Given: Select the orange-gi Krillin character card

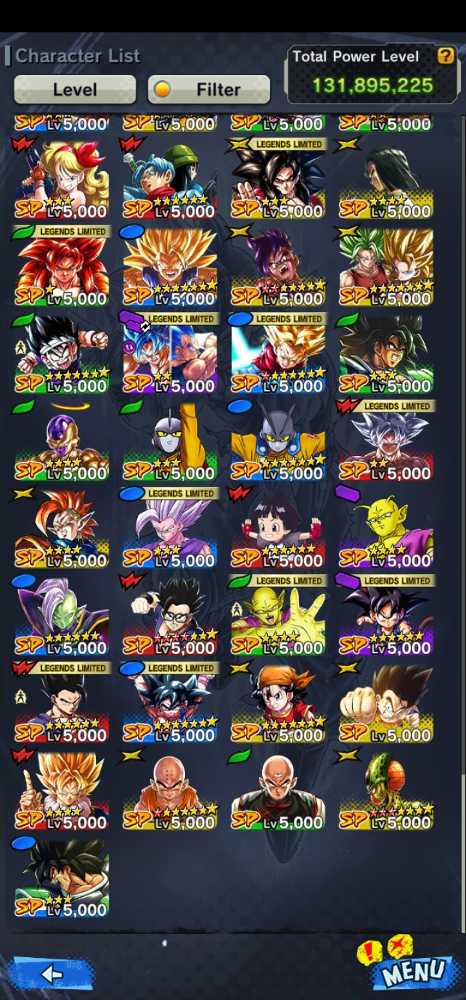Looking at the screenshot, I should point(170,791).
